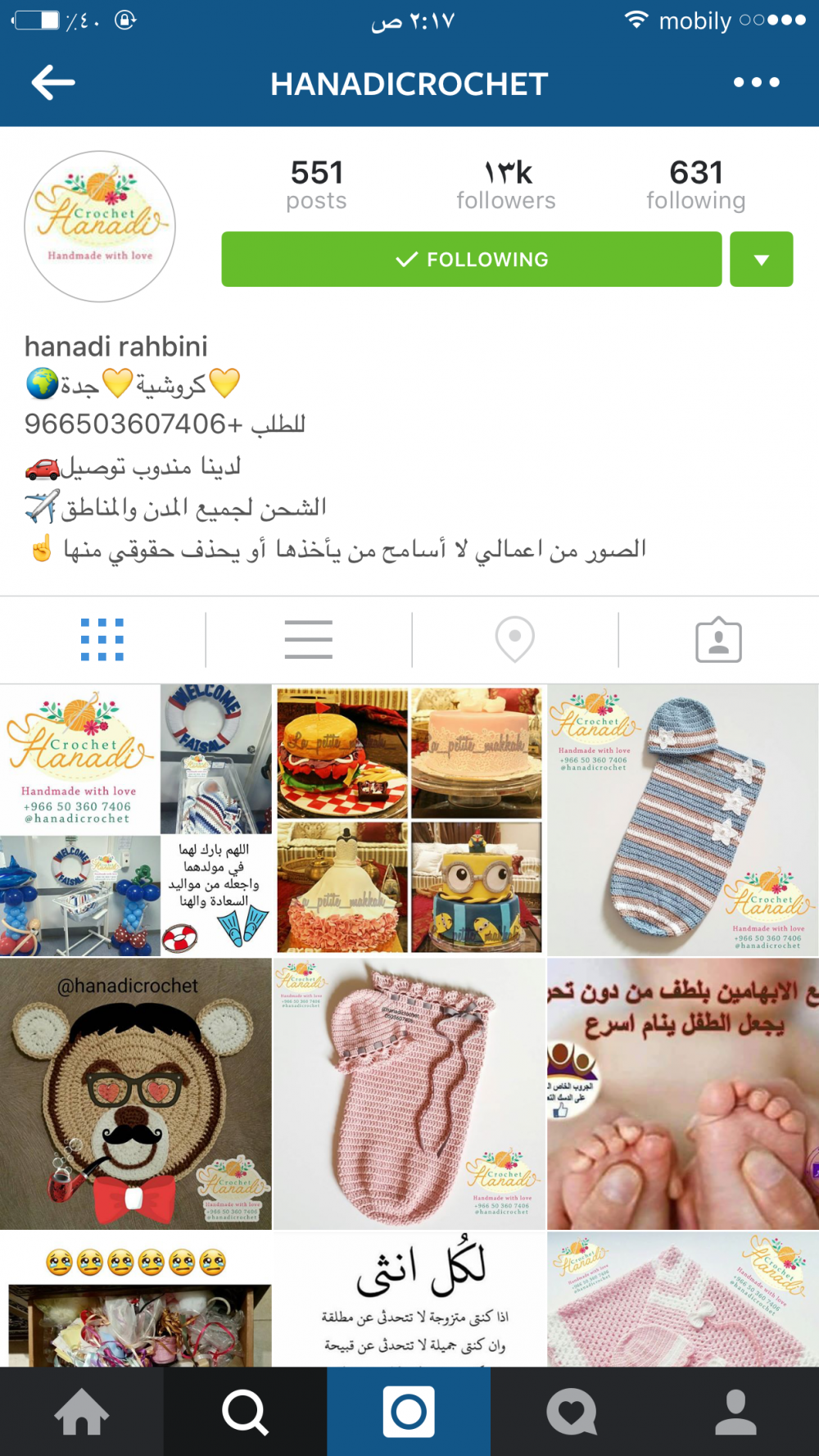Show photos tagged of this user
The width and height of the screenshot is (819, 1456).
(718, 640)
